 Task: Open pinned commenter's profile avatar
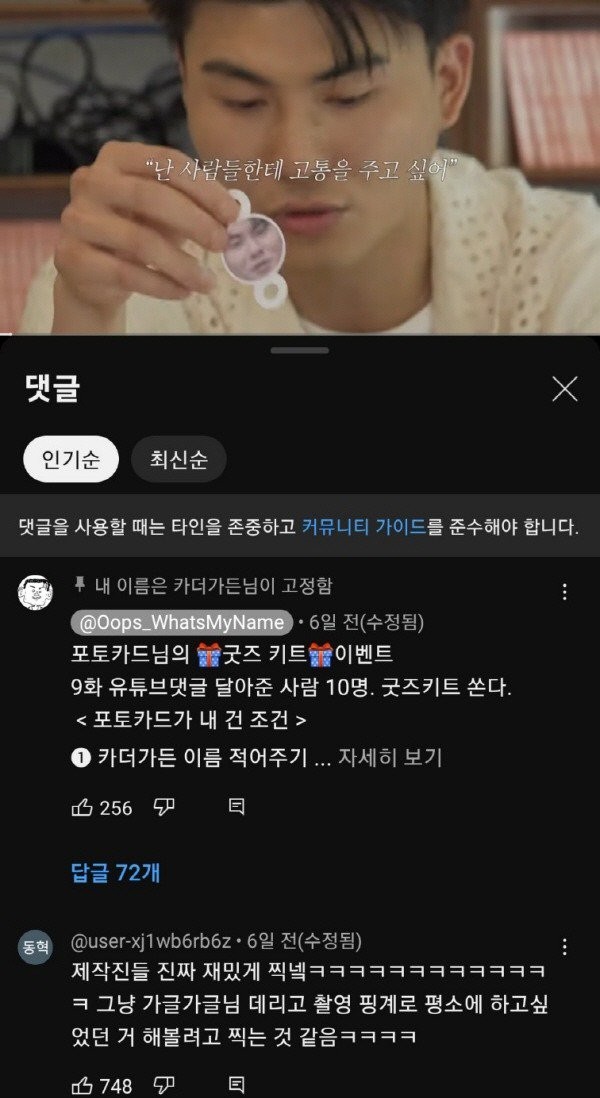click(35, 592)
